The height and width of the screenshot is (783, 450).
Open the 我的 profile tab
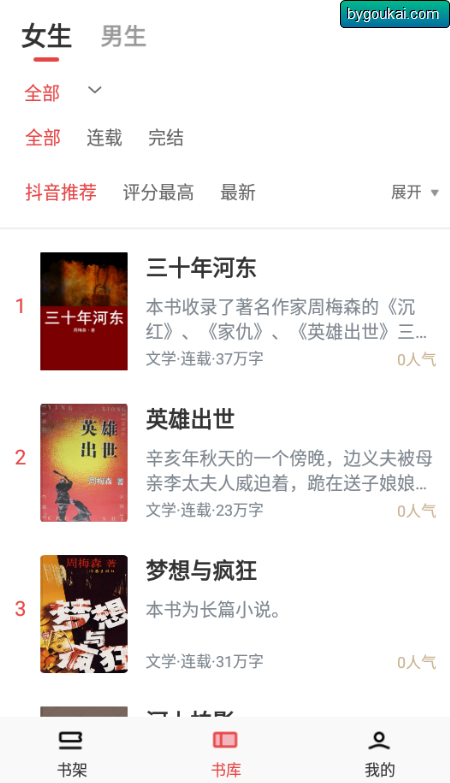pos(379,754)
